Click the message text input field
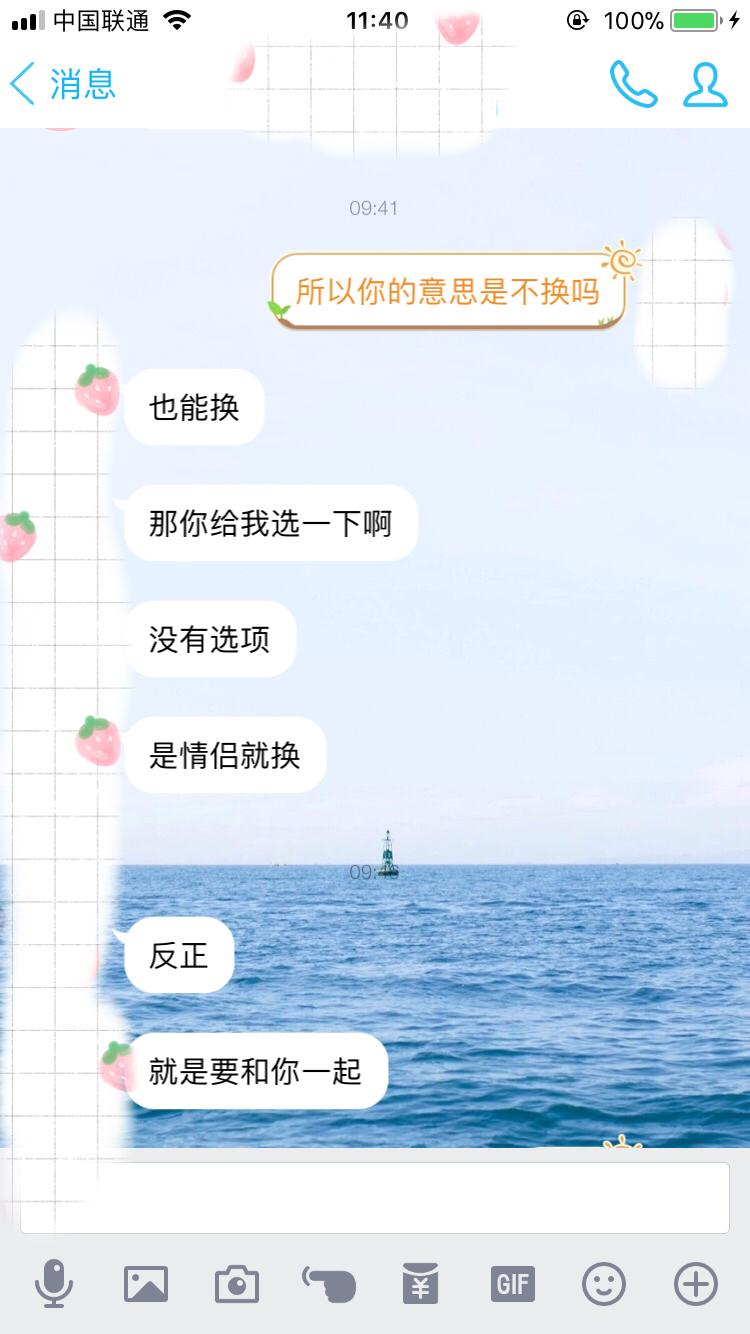The height and width of the screenshot is (1334, 750). coord(375,1199)
